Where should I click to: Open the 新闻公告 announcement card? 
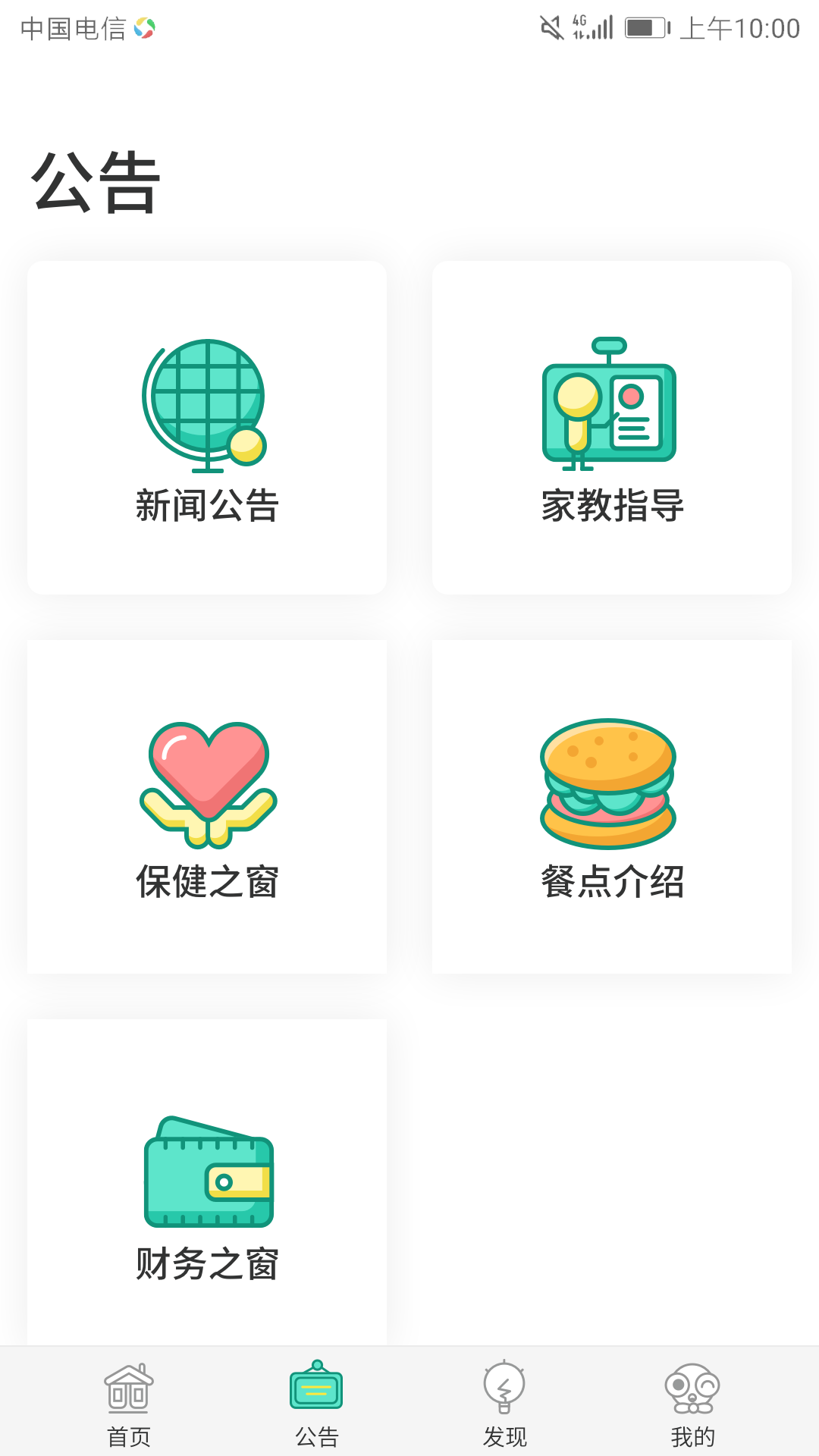(x=206, y=428)
